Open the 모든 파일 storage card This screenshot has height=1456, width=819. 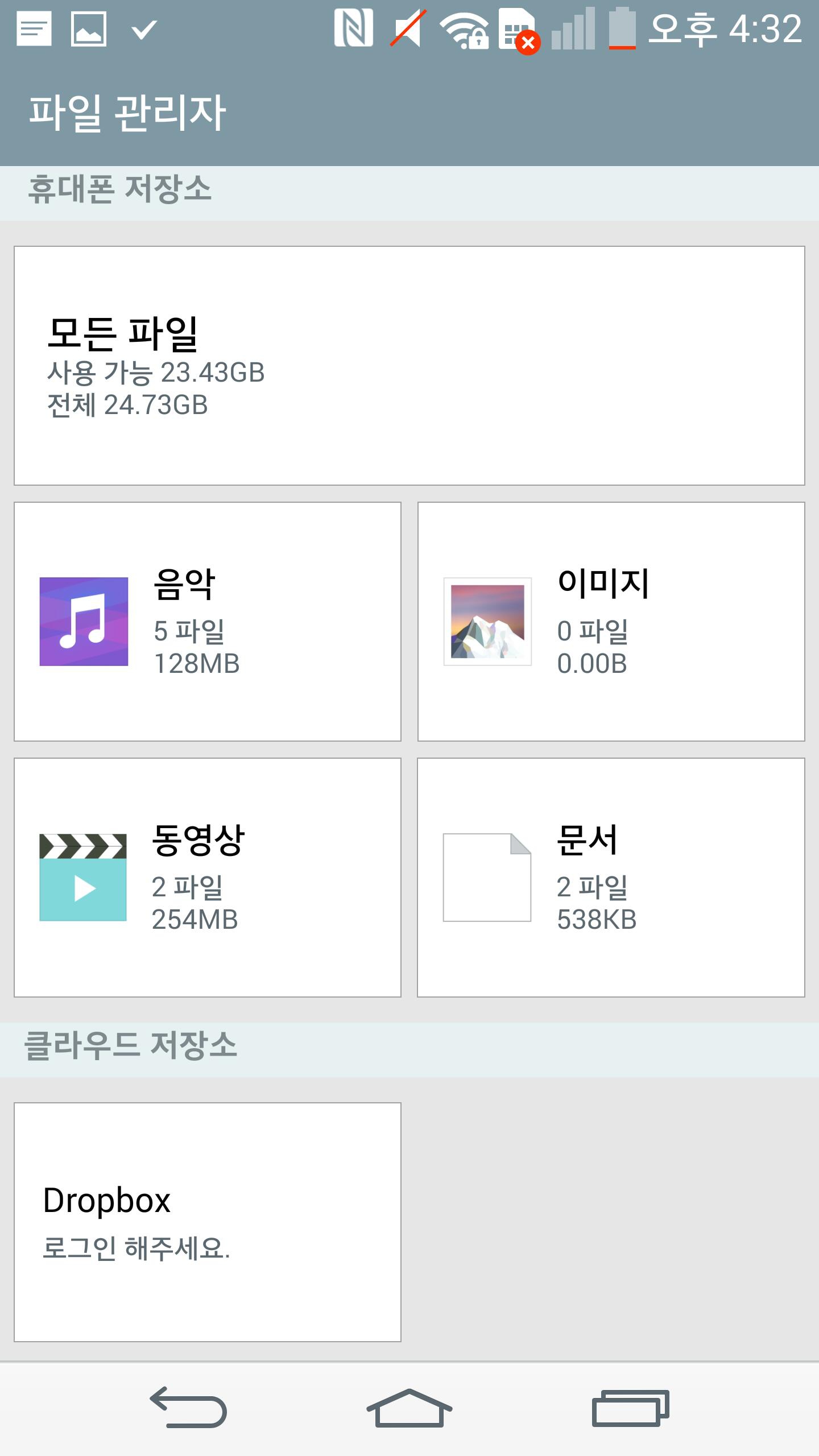point(409,366)
